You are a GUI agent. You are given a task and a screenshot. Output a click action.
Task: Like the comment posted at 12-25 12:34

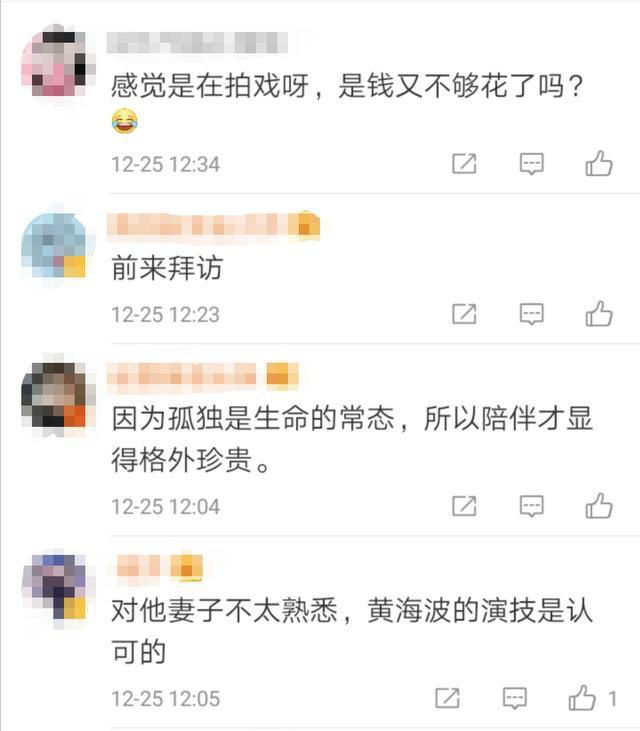point(599,164)
